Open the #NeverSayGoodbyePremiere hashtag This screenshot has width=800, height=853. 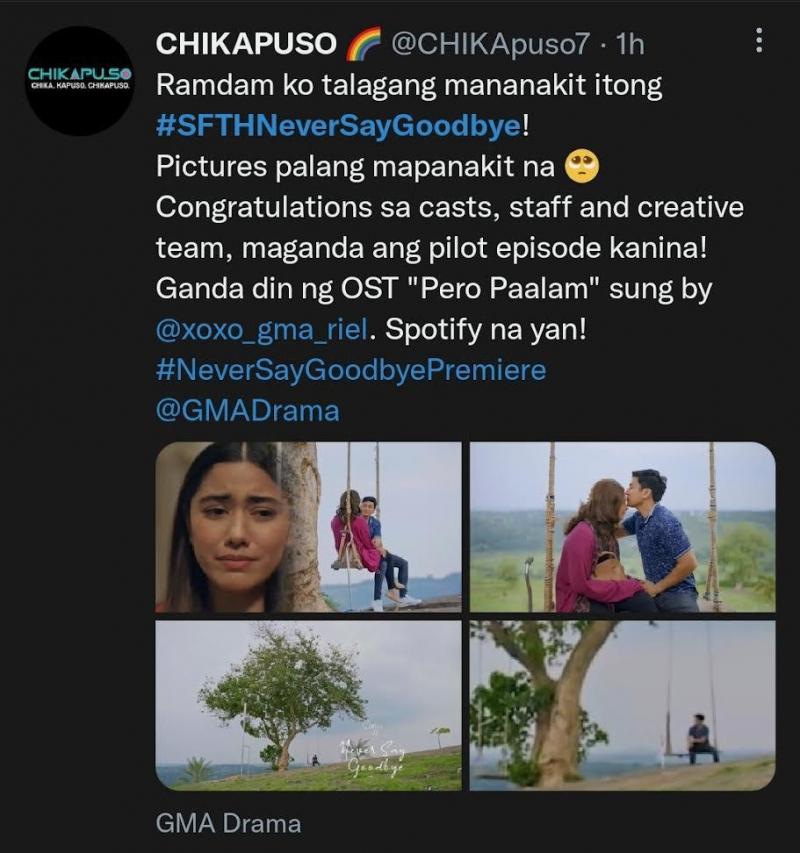click(x=351, y=370)
